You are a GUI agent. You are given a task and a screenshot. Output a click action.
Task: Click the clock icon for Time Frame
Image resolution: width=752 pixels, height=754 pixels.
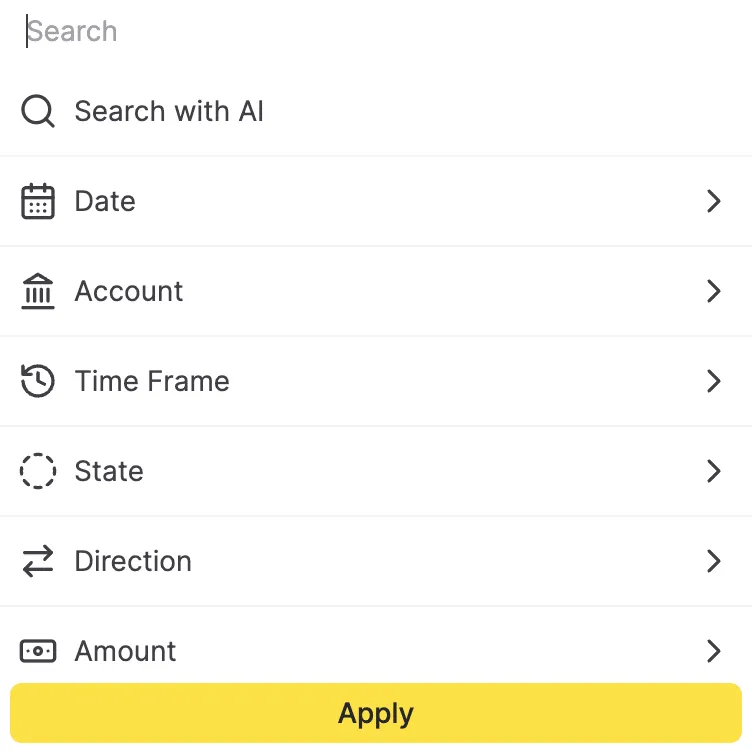38,381
